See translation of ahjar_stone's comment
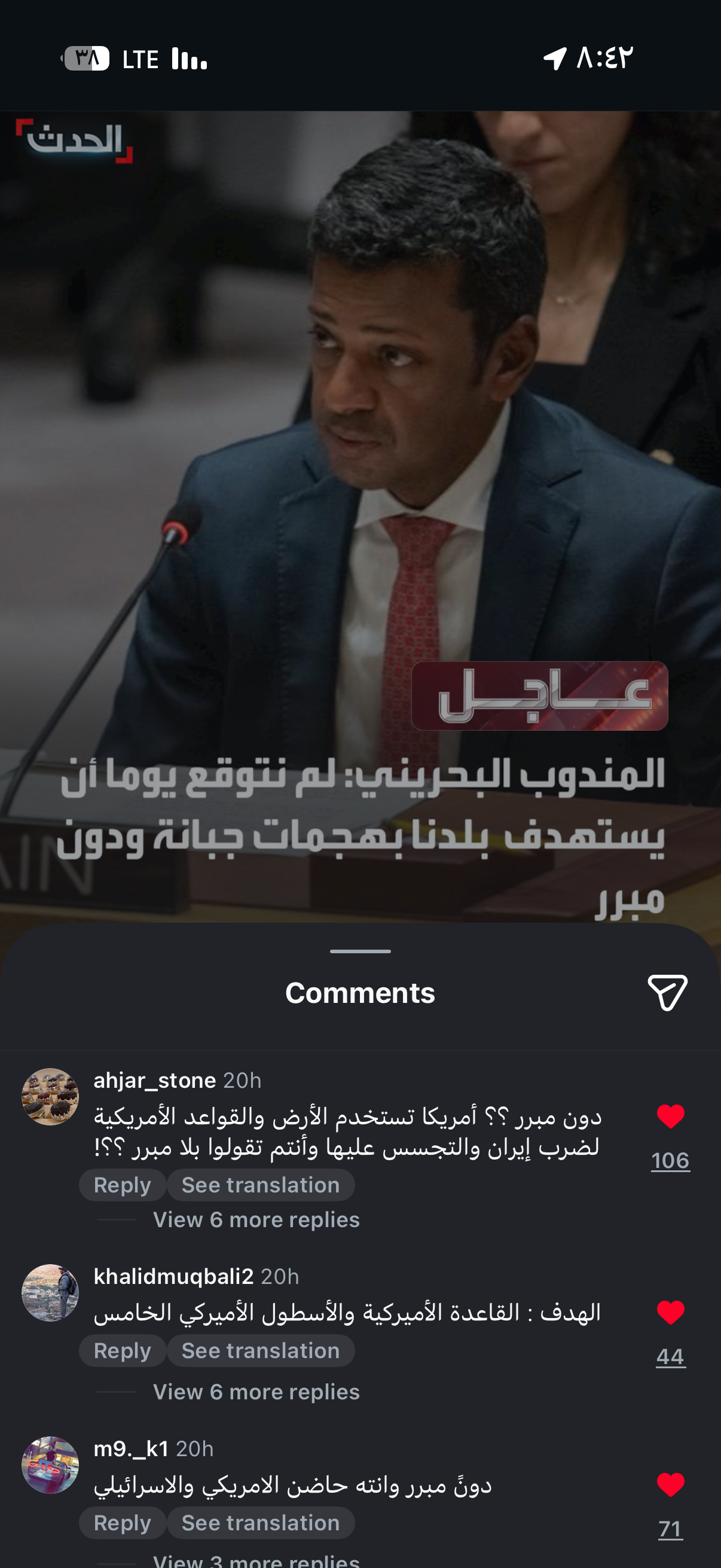This screenshot has width=721, height=1568. pos(261,1185)
